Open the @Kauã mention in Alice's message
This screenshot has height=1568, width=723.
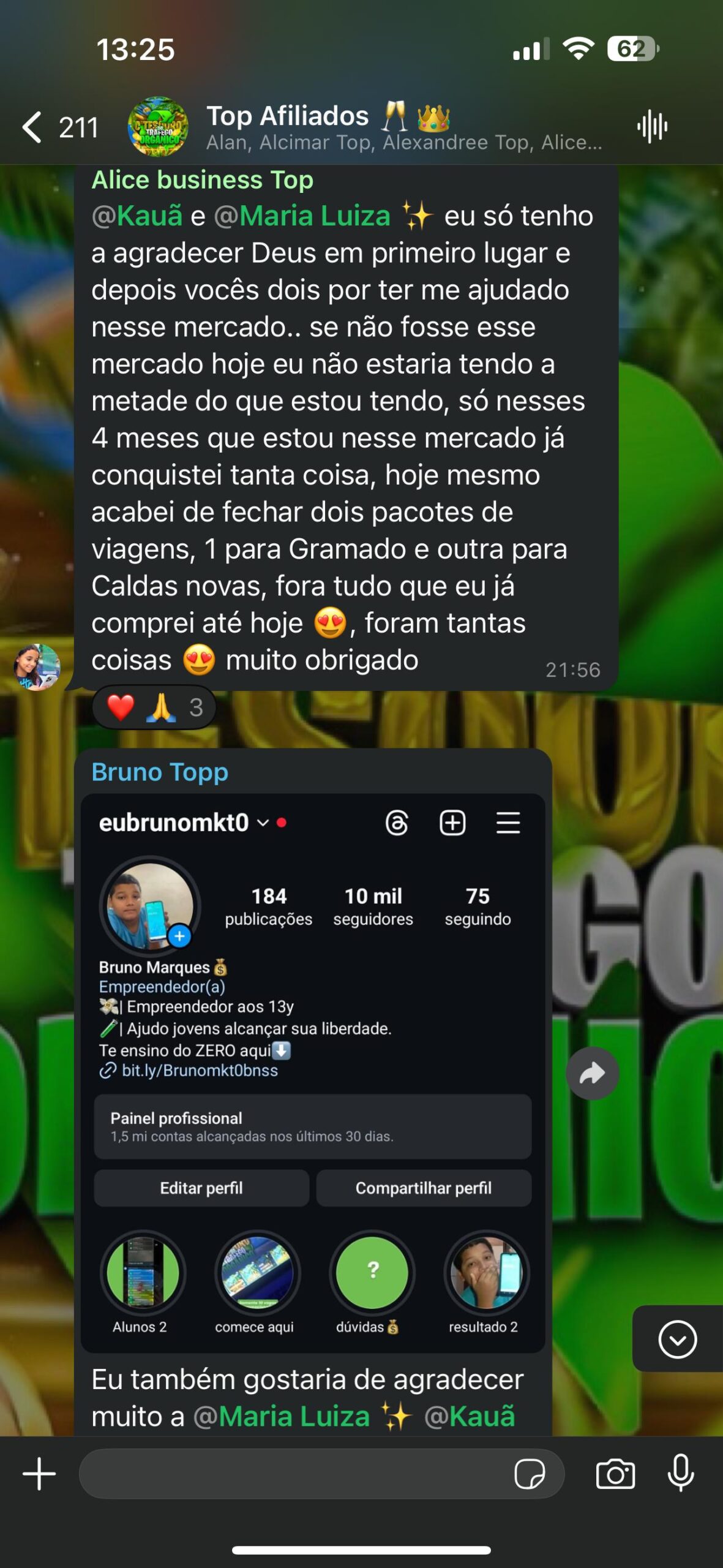[138, 216]
